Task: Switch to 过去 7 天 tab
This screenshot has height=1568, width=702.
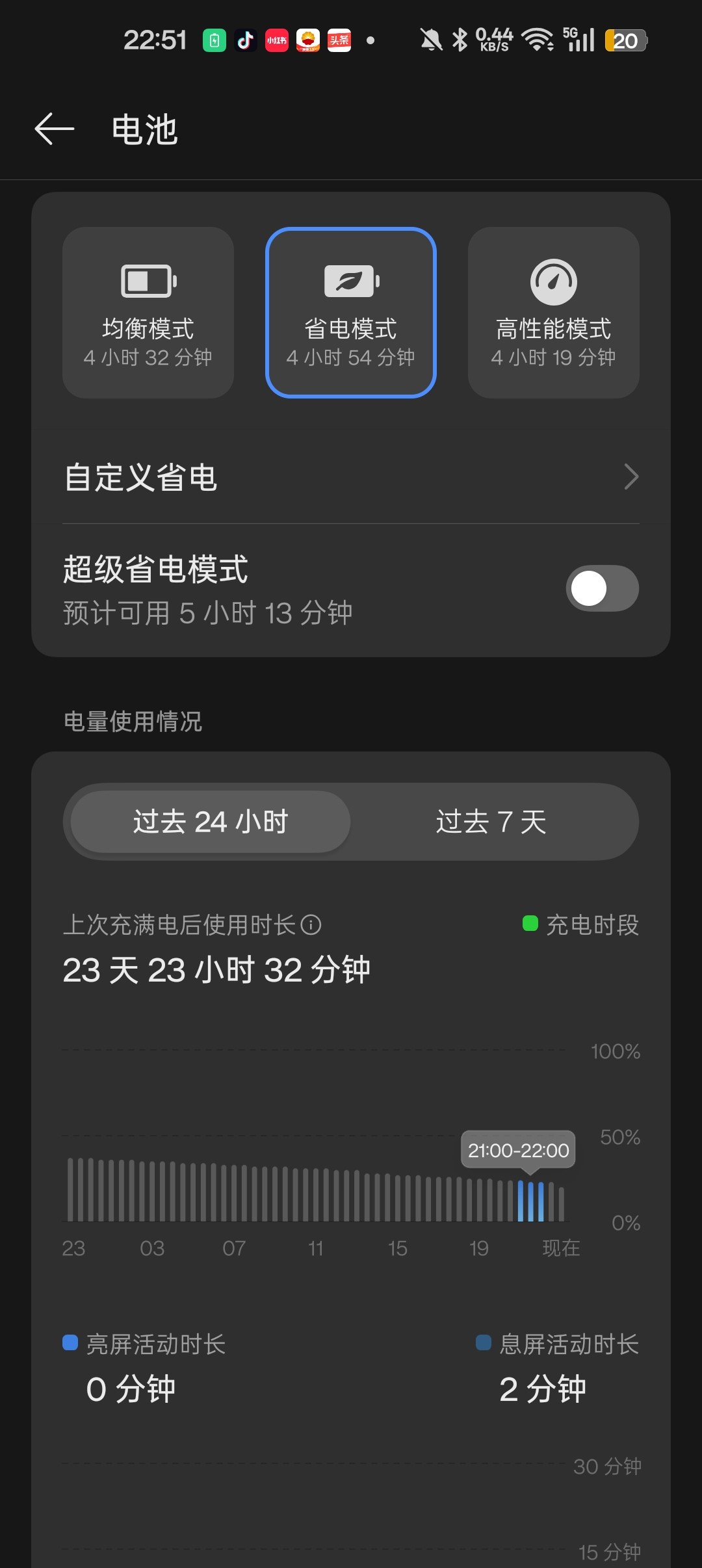Action: tap(491, 822)
